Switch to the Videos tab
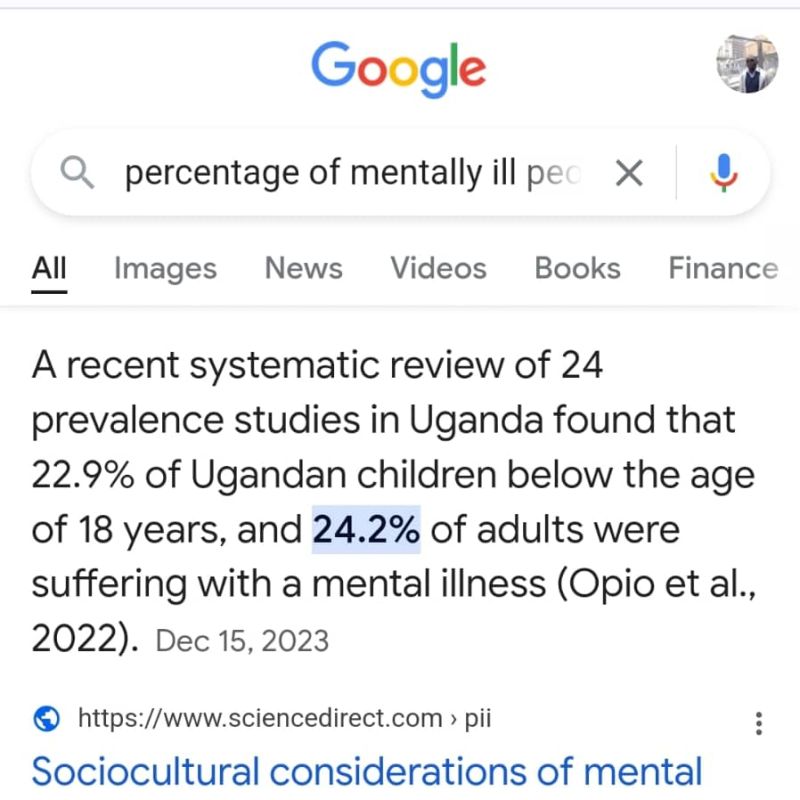This screenshot has width=800, height=800. (438, 268)
